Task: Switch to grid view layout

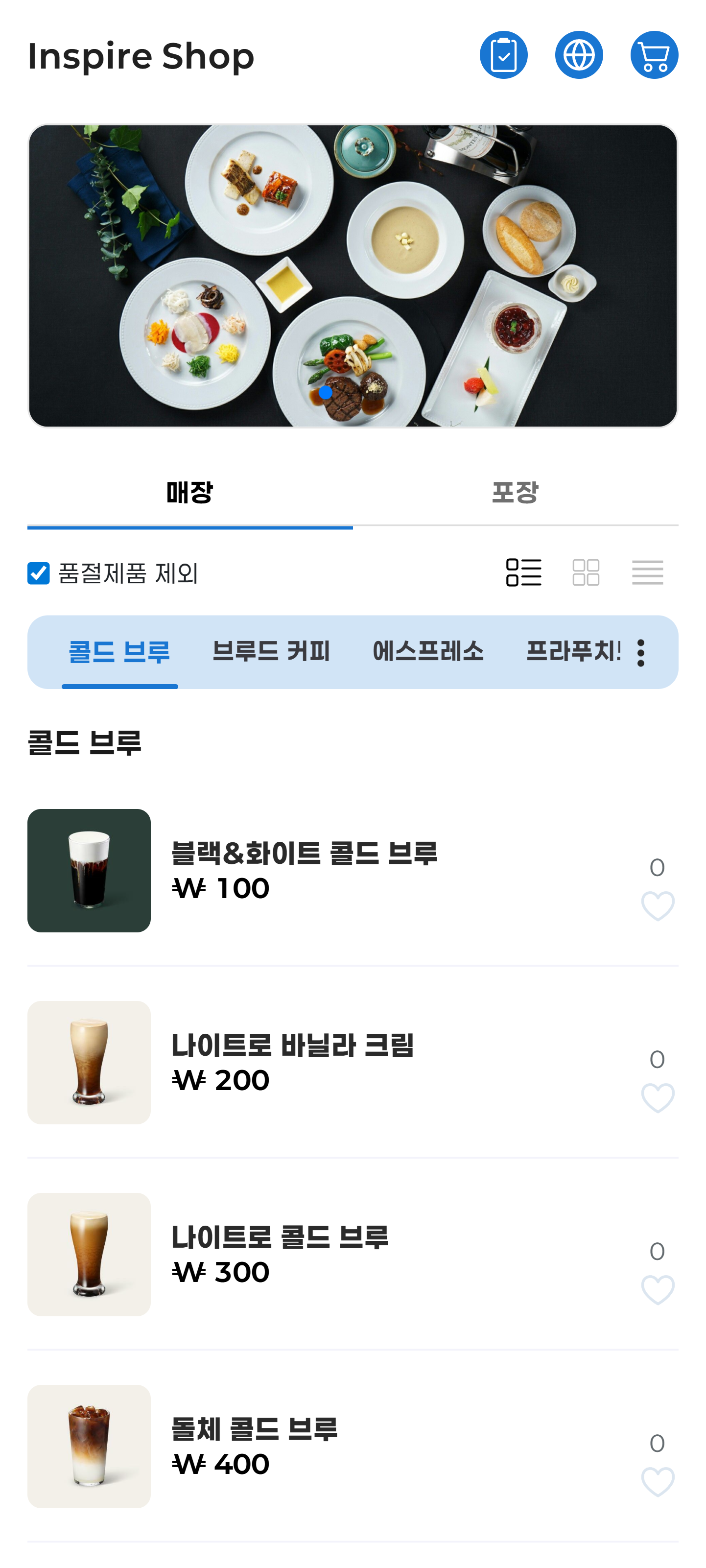Action: (x=586, y=573)
